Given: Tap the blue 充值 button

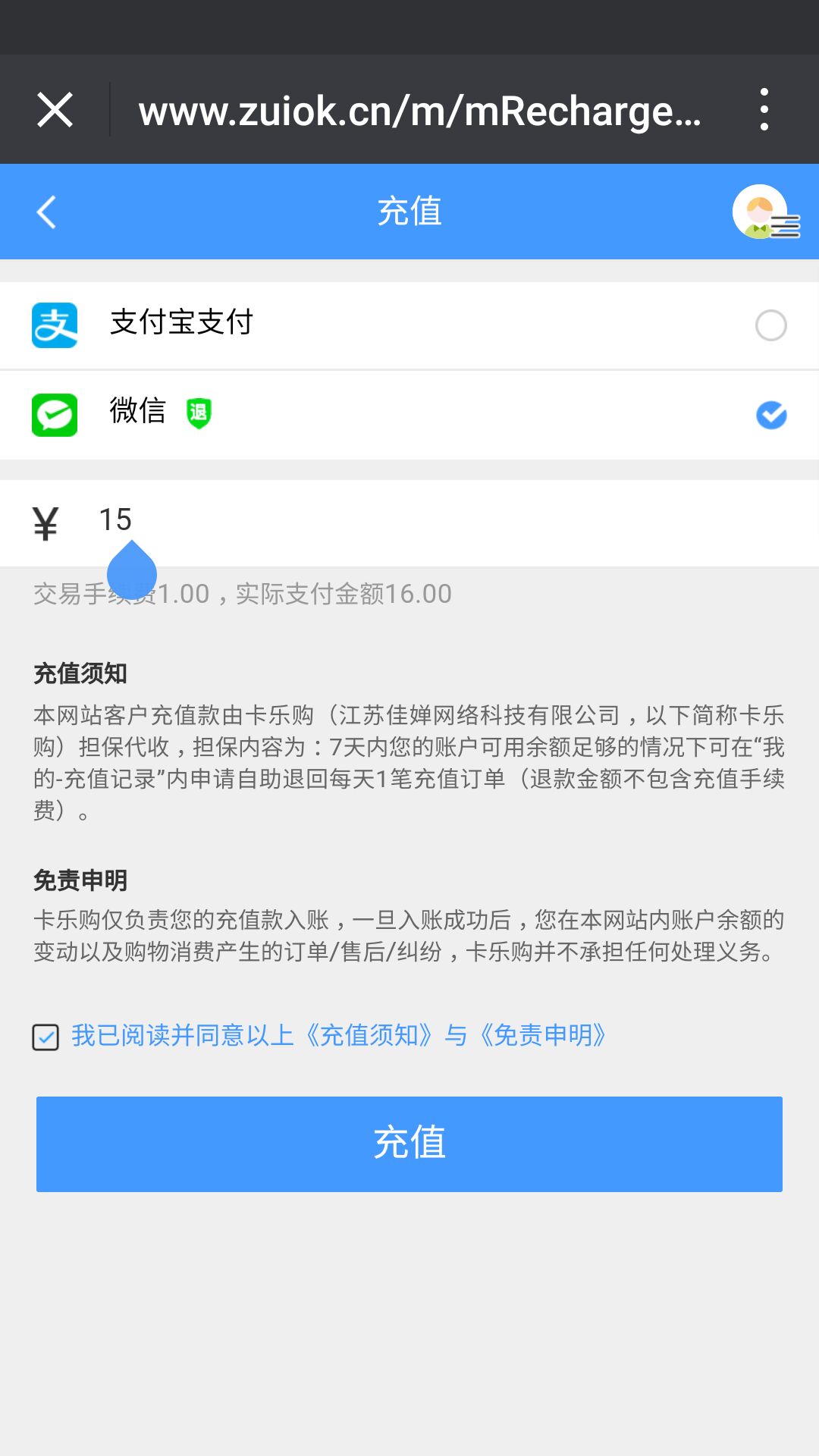Looking at the screenshot, I should coord(409,1144).
